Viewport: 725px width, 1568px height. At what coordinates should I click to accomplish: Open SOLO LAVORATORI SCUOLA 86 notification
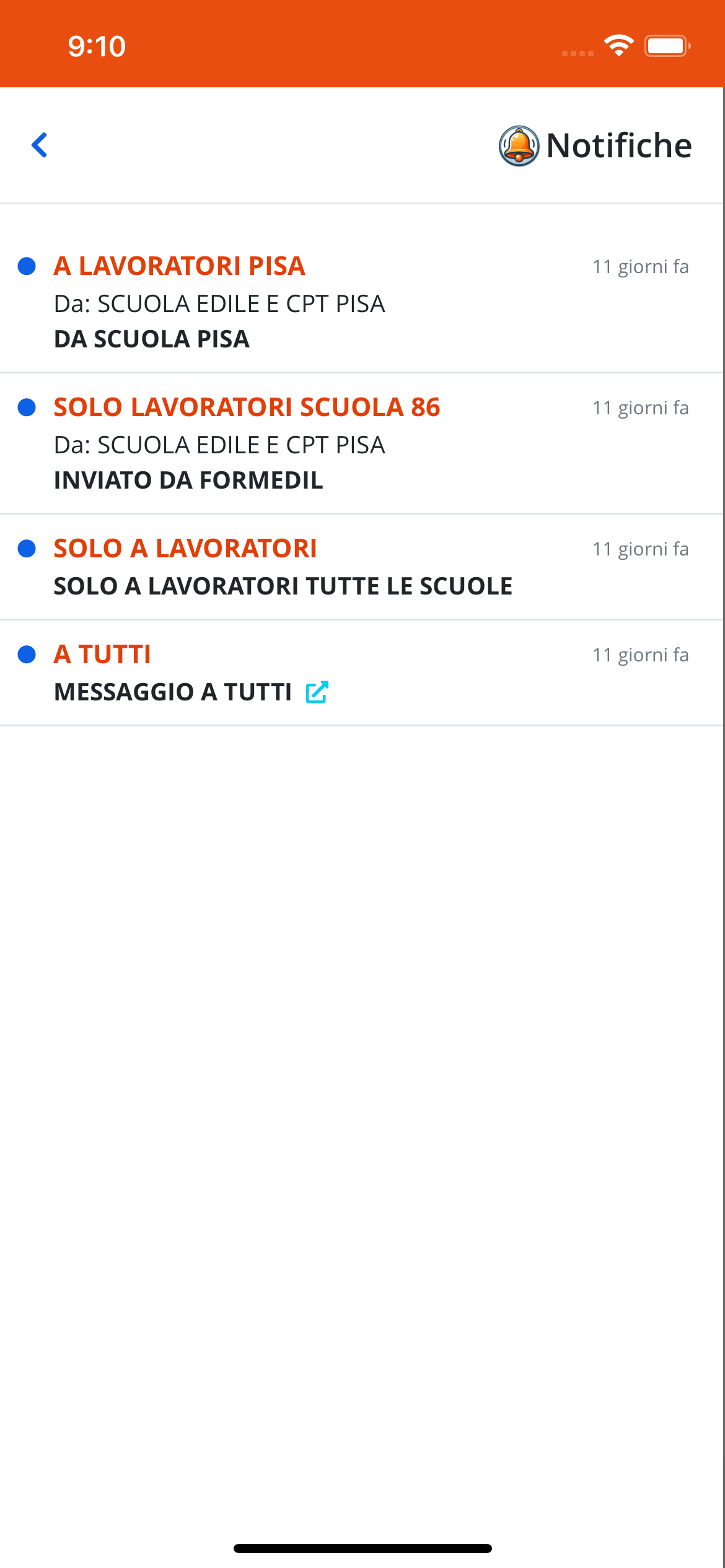point(247,407)
